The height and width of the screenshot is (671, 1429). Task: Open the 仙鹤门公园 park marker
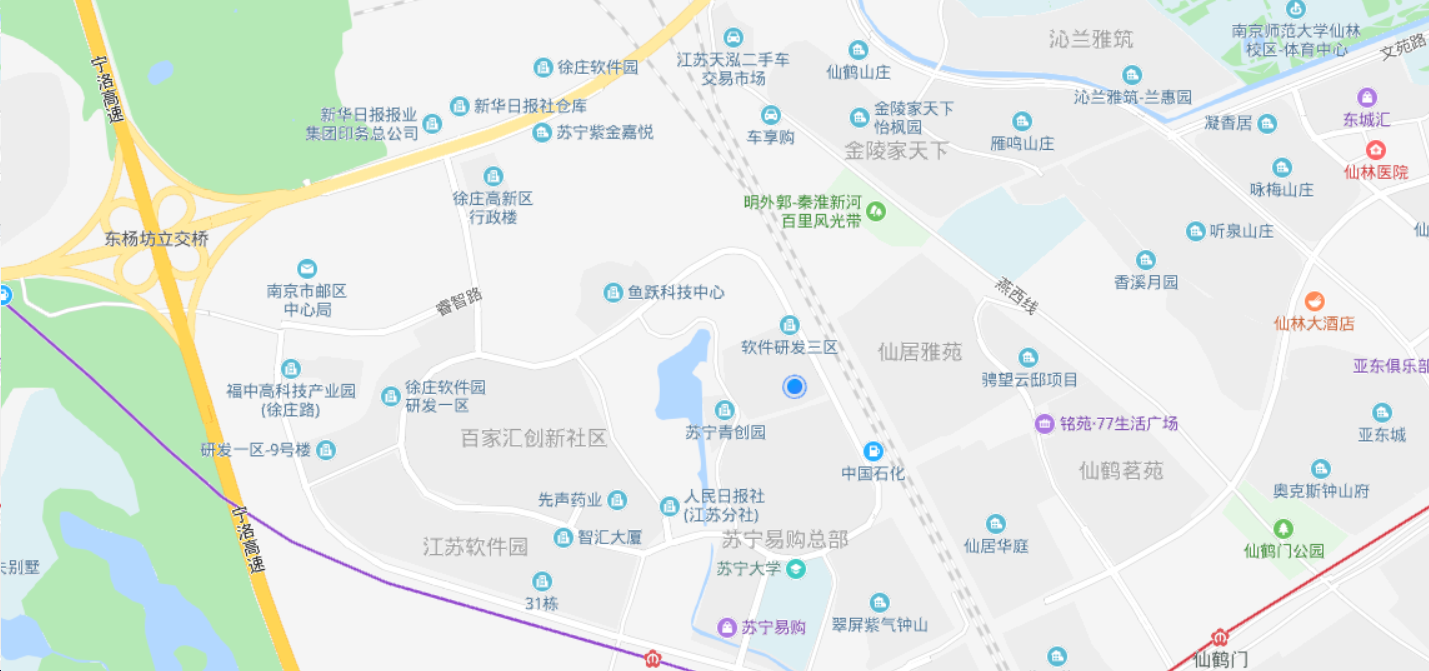pyautogui.click(x=1283, y=528)
